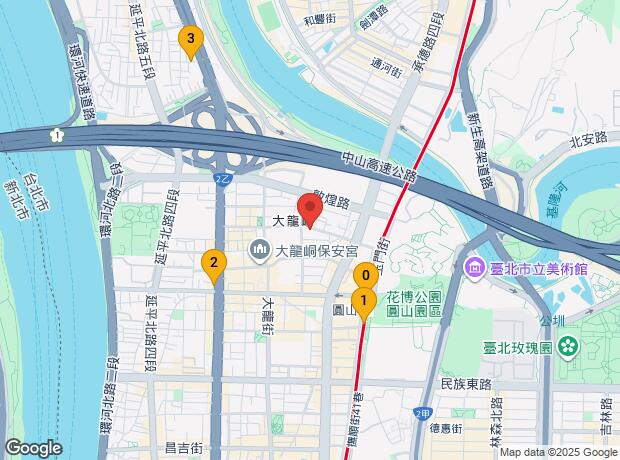Open the yellow marker numbered 0
Viewport: 620px width, 460px height.
[x=367, y=276]
